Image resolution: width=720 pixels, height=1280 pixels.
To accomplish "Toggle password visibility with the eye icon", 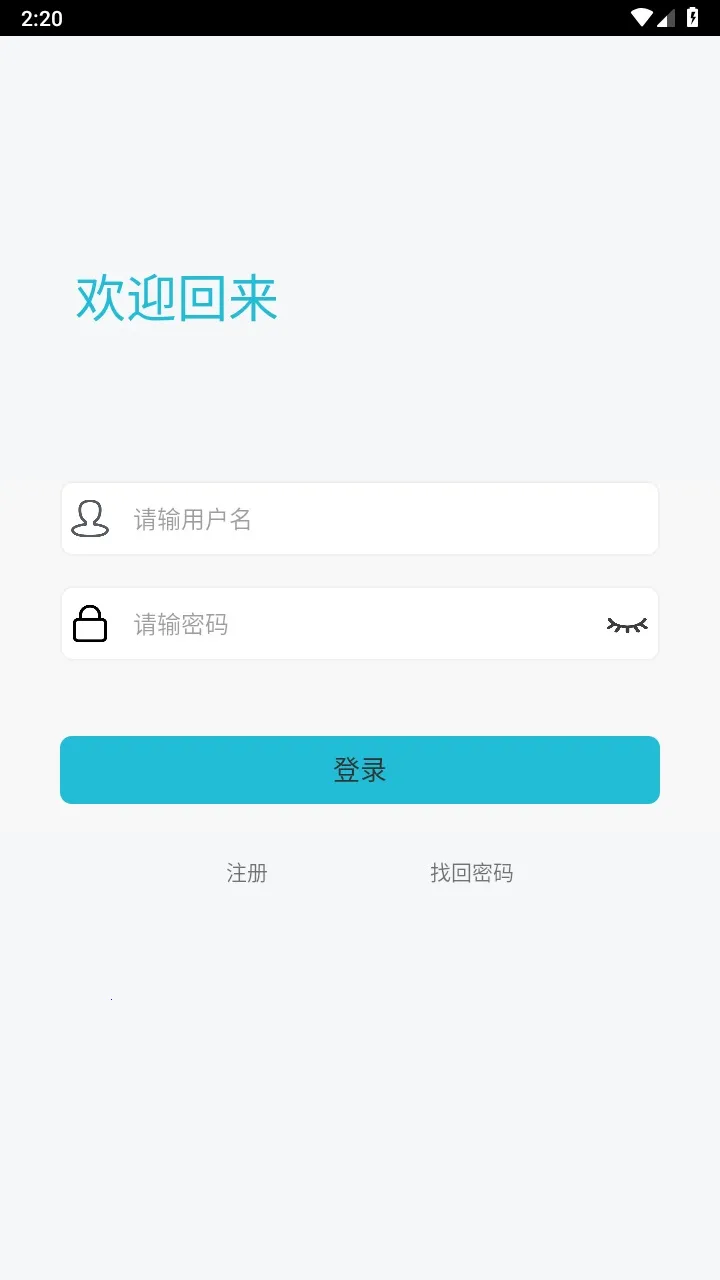I will [626, 623].
